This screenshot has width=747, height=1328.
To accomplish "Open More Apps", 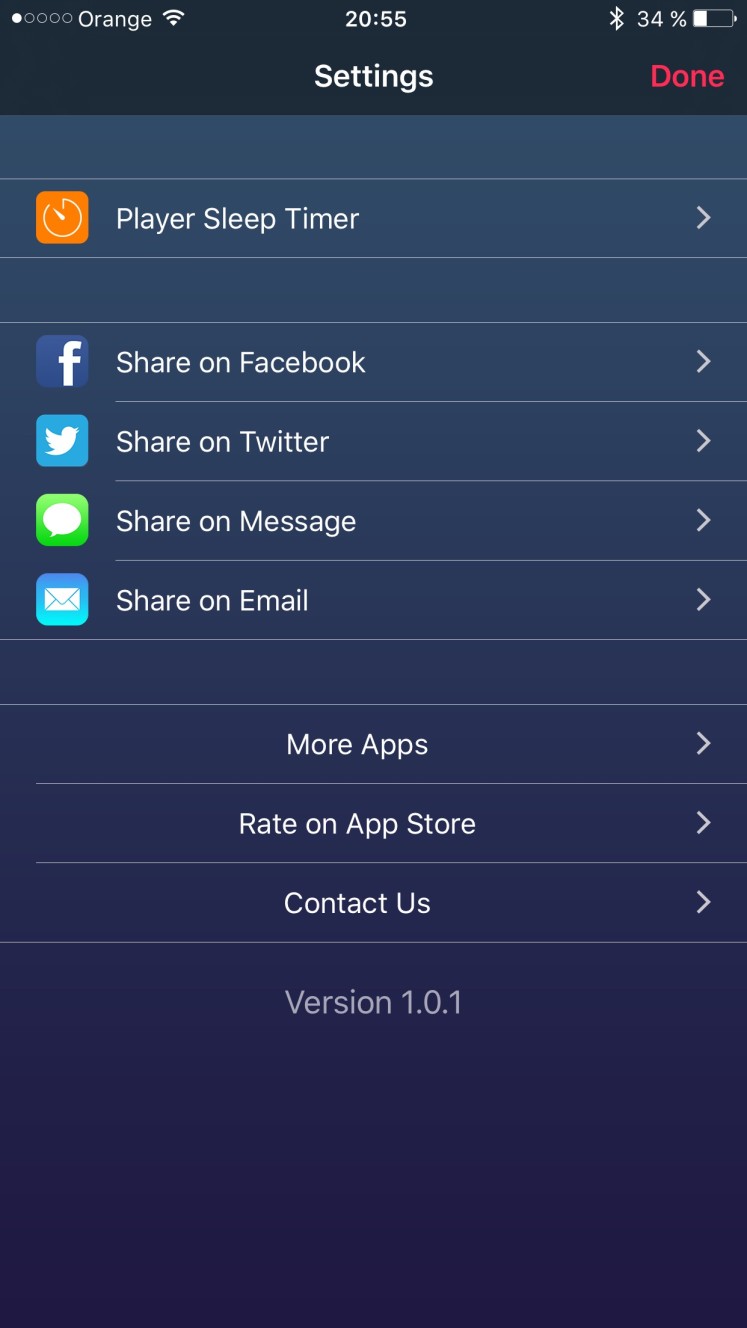I will pyautogui.click(x=373, y=744).
